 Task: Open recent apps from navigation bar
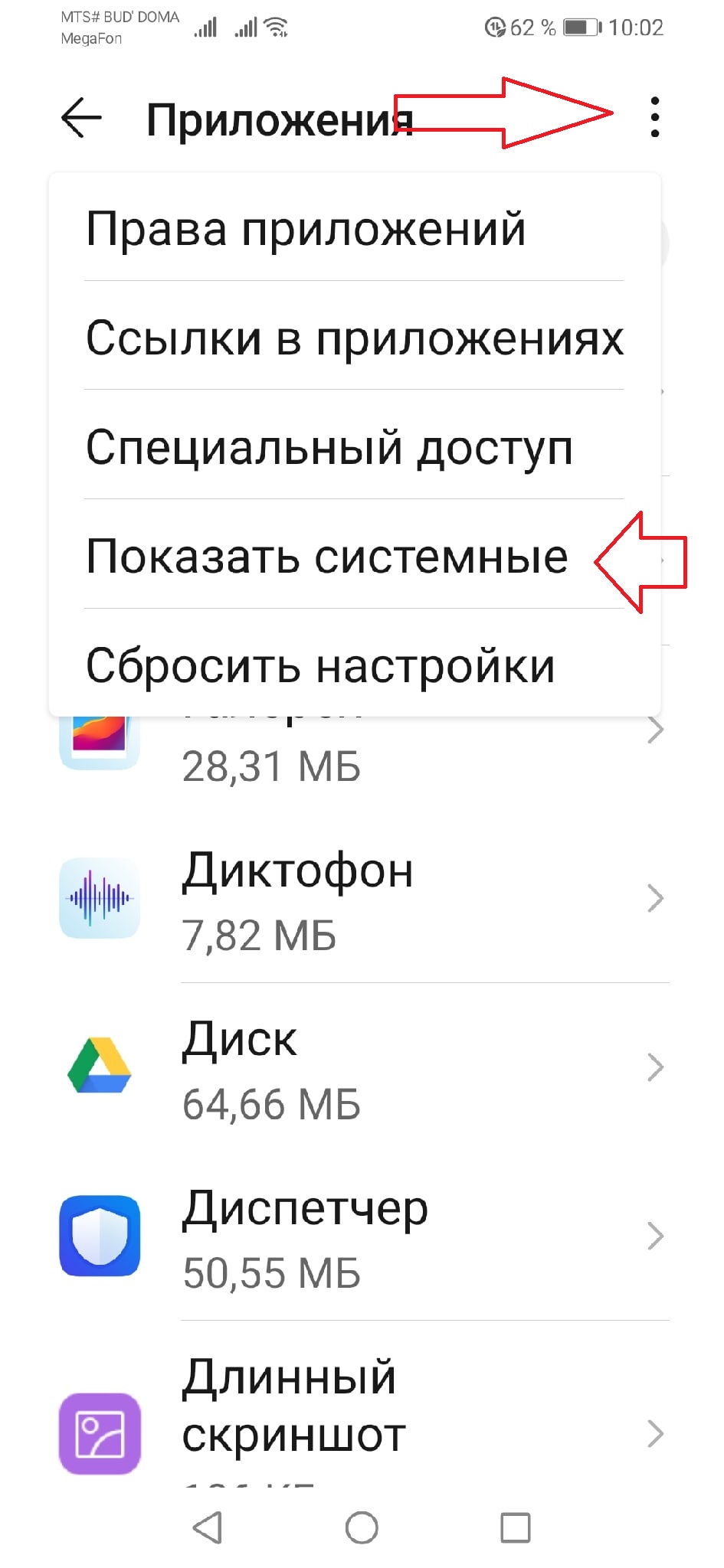point(515,1527)
